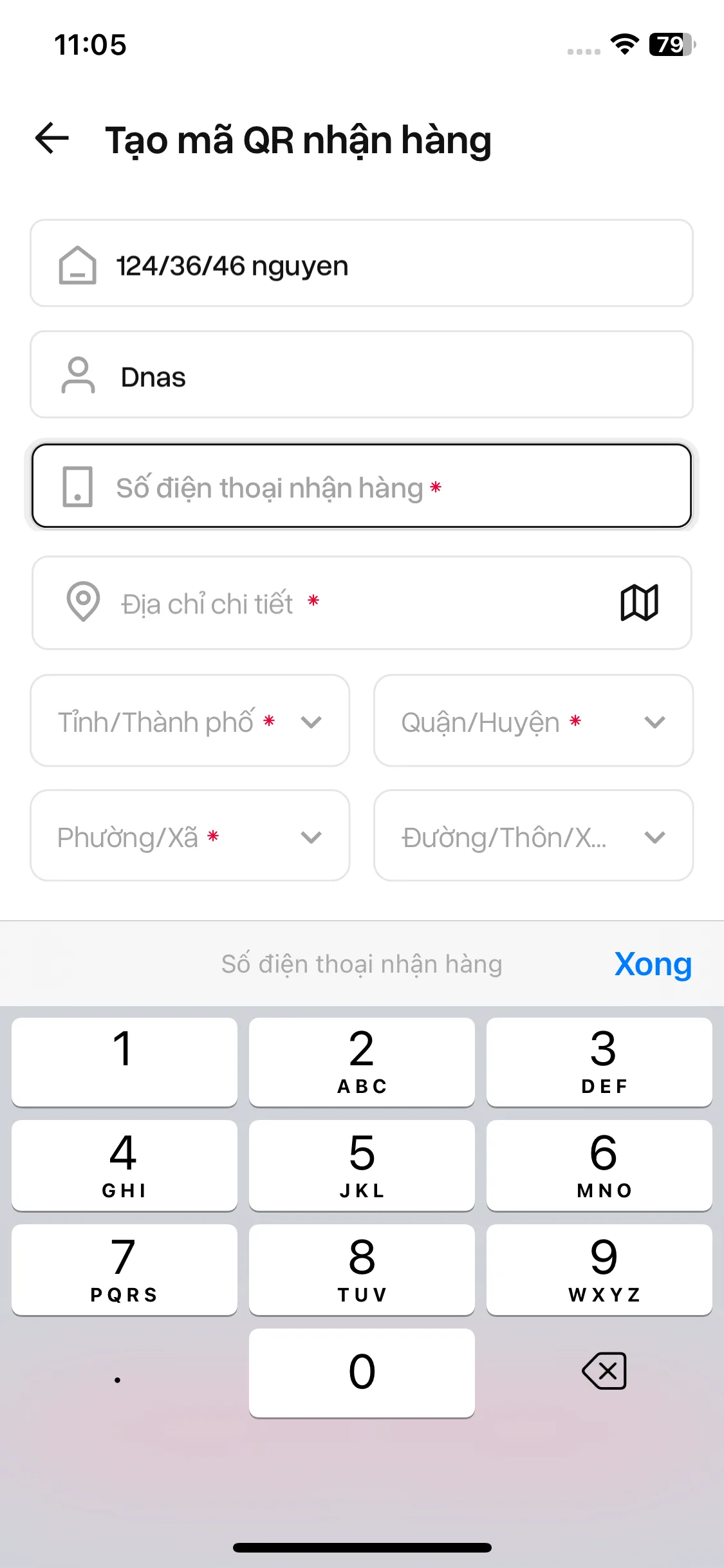Click the home icon beside 124/36/46 nguyen
The height and width of the screenshot is (1568, 724).
(76, 264)
